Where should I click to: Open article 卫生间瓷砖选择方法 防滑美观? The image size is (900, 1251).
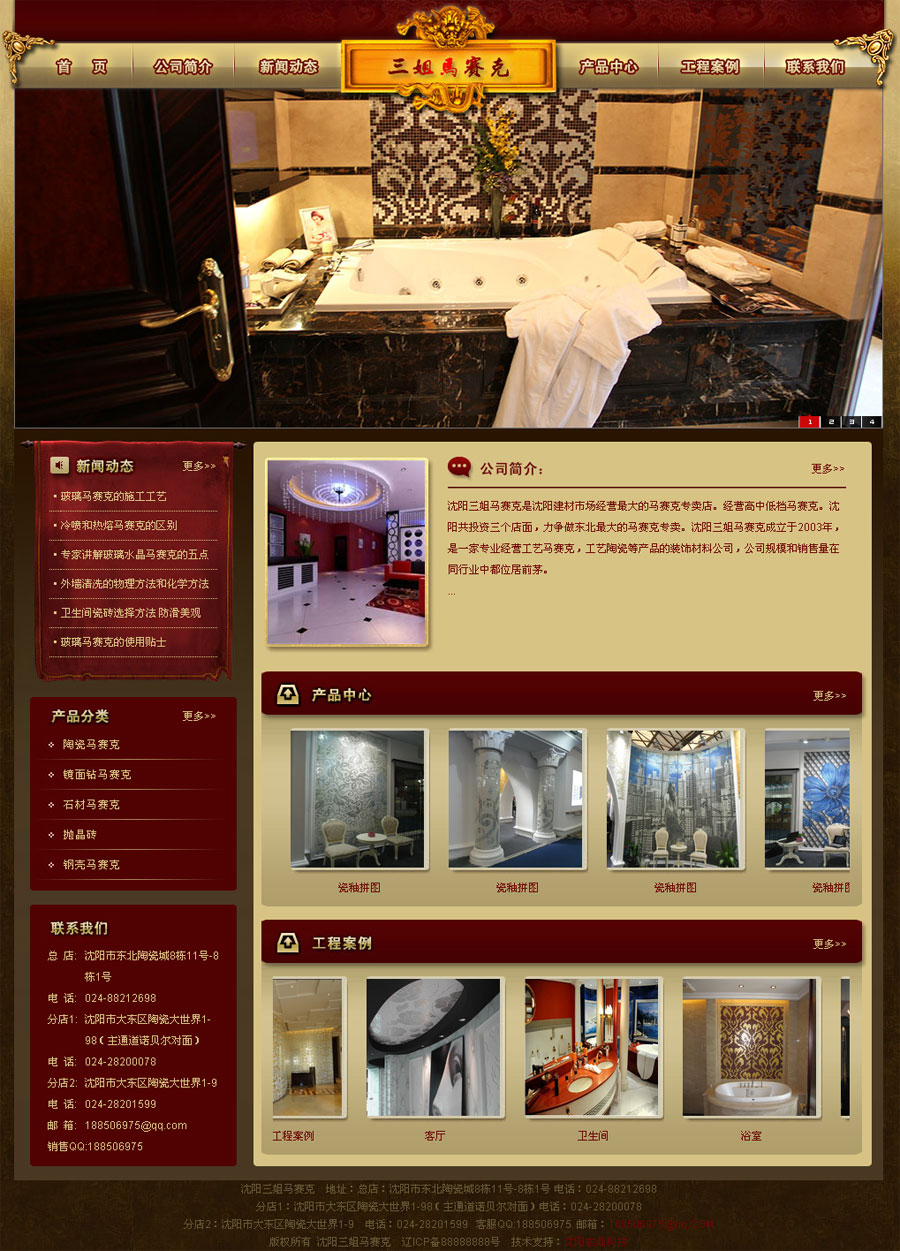pos(130,613)
